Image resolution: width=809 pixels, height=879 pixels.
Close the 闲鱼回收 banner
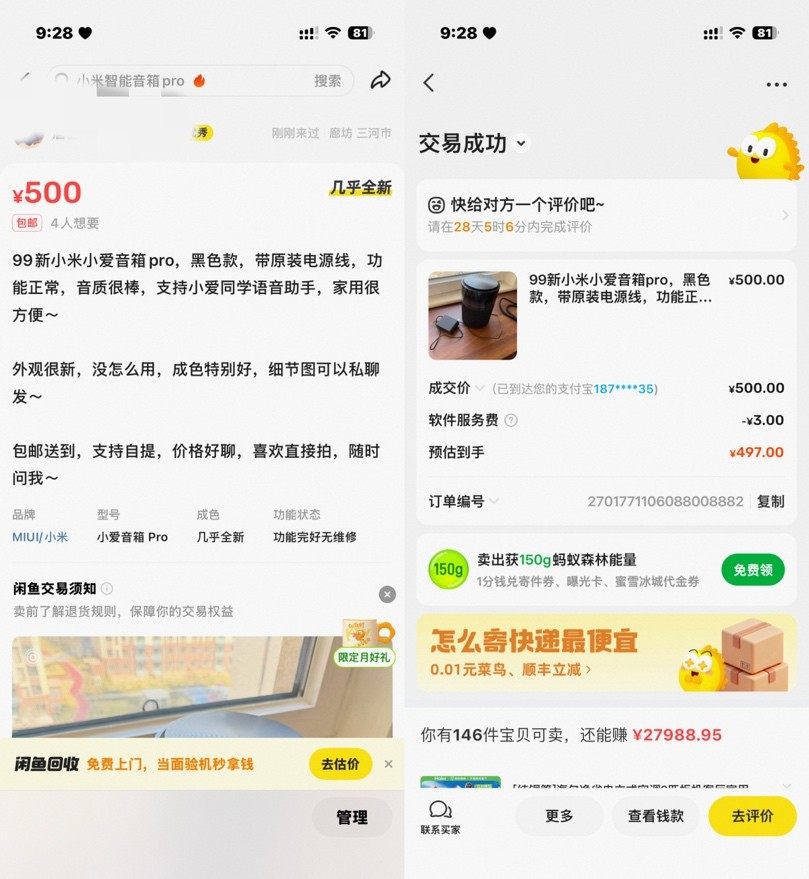point(388,764)
